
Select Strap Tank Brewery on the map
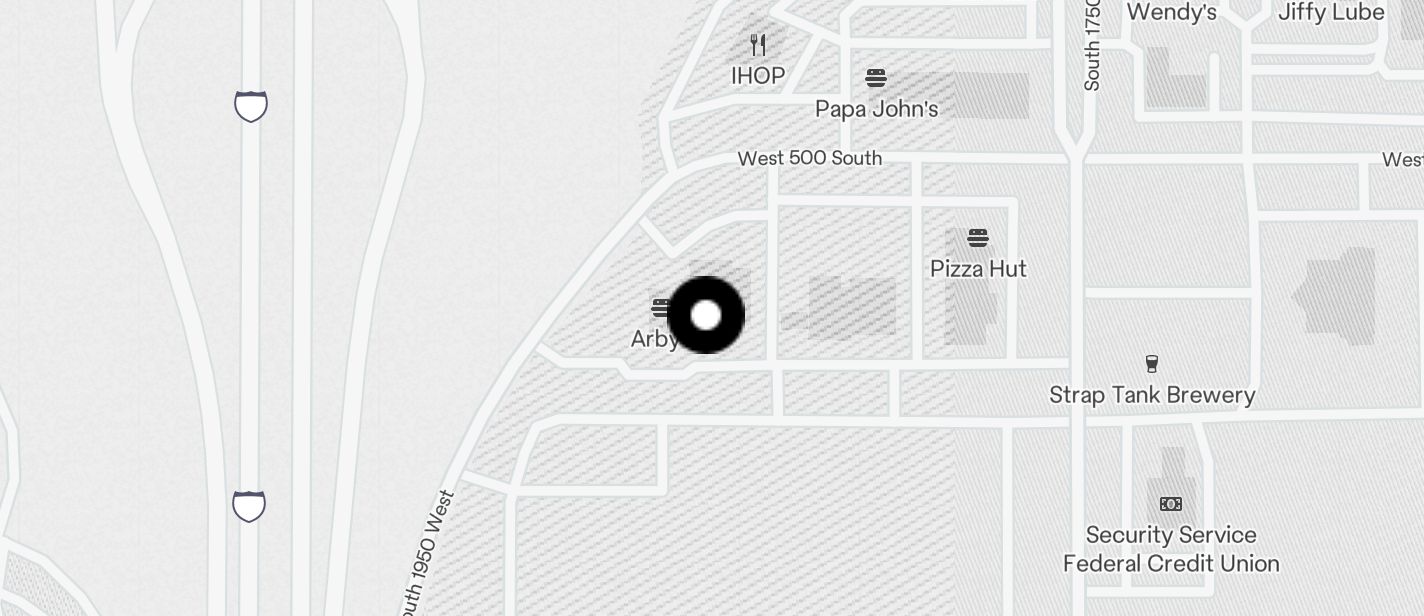click(1151, 364)
